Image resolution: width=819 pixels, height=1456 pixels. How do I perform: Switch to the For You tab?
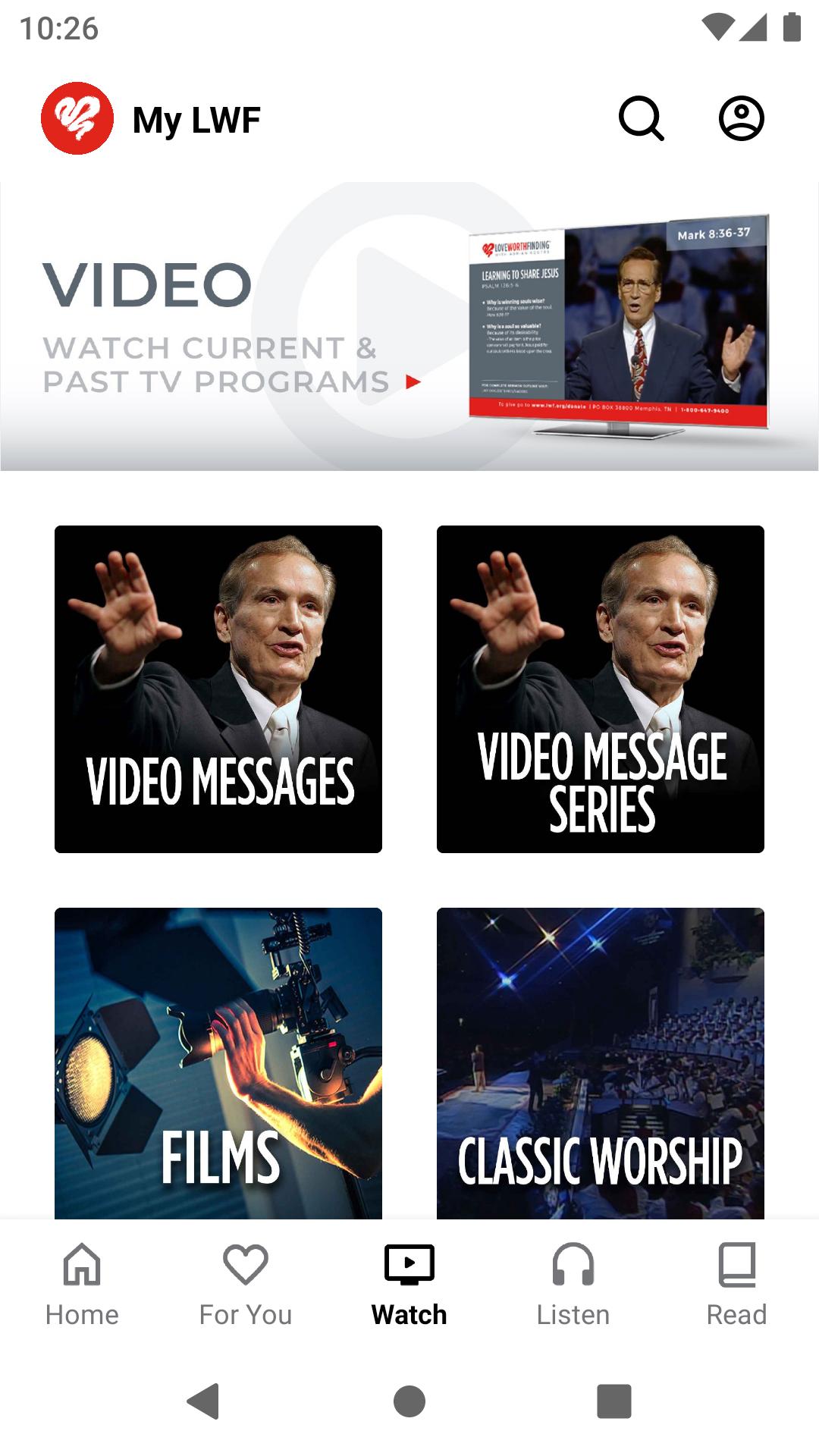point(246,1285)
